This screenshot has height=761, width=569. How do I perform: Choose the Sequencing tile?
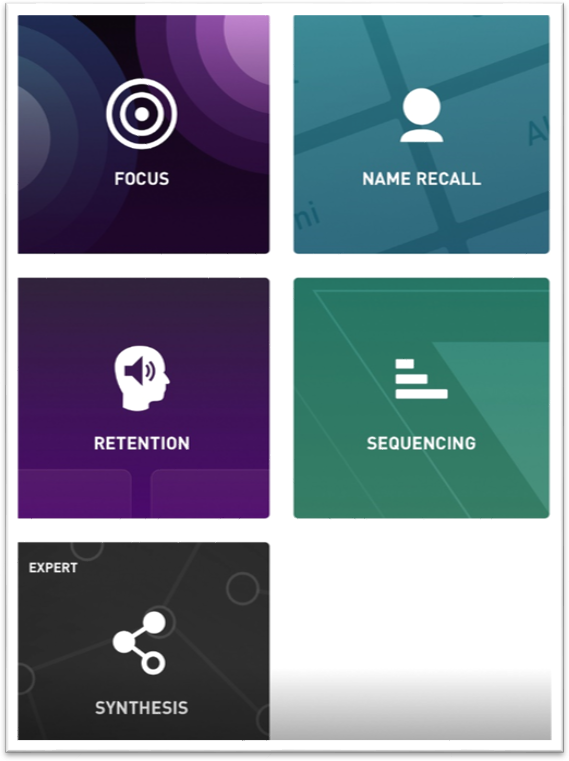[x=421, y=398]
